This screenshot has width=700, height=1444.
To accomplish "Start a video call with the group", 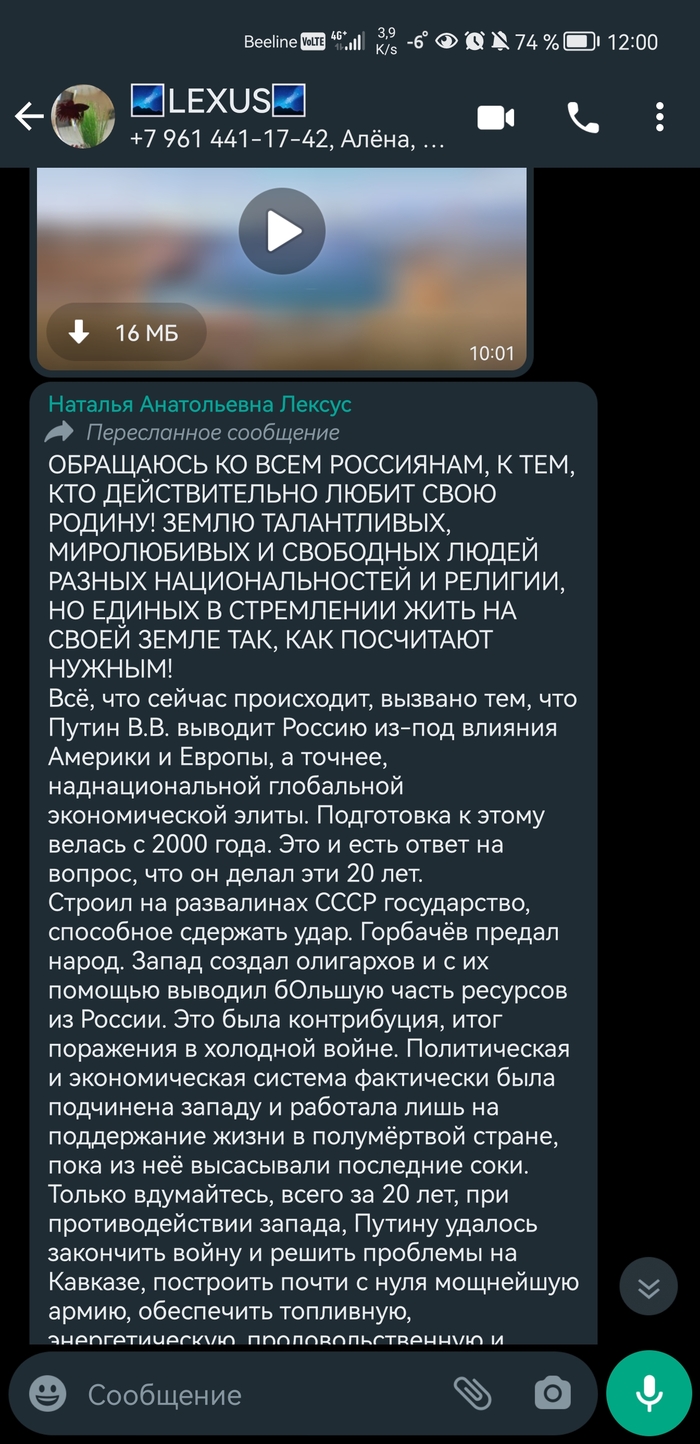I will pyautogui.click(x=495, y=118).
